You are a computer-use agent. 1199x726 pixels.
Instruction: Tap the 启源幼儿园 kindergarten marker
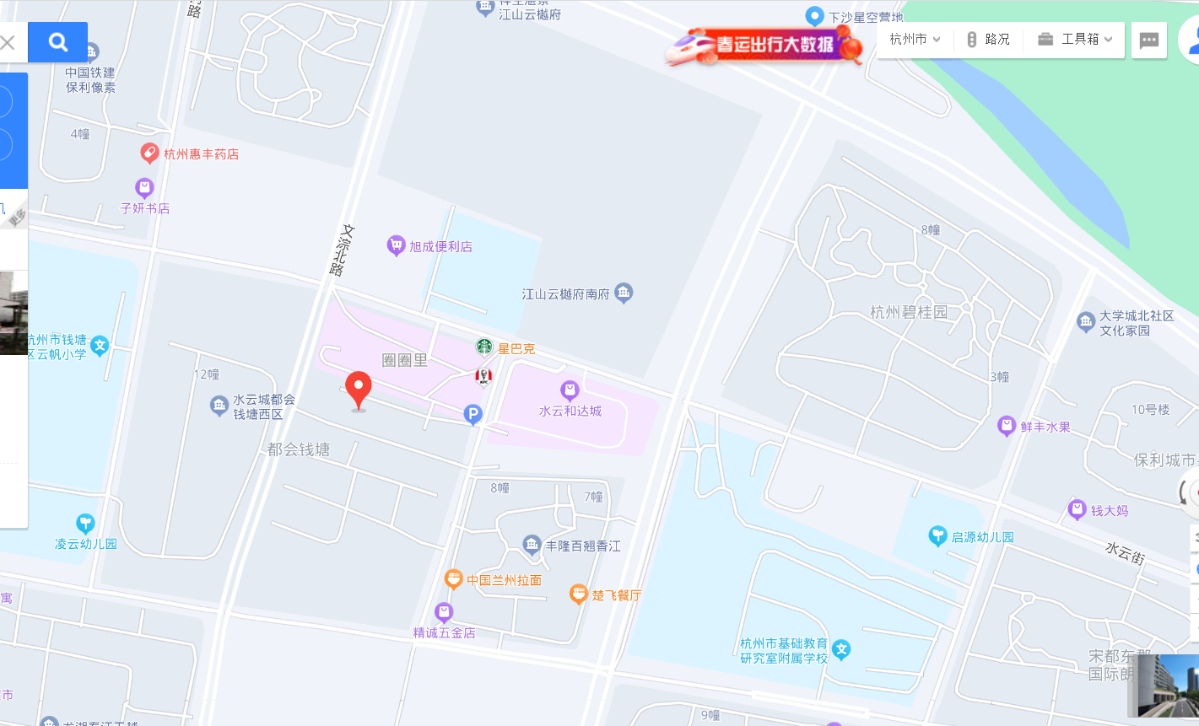point(937,536)
